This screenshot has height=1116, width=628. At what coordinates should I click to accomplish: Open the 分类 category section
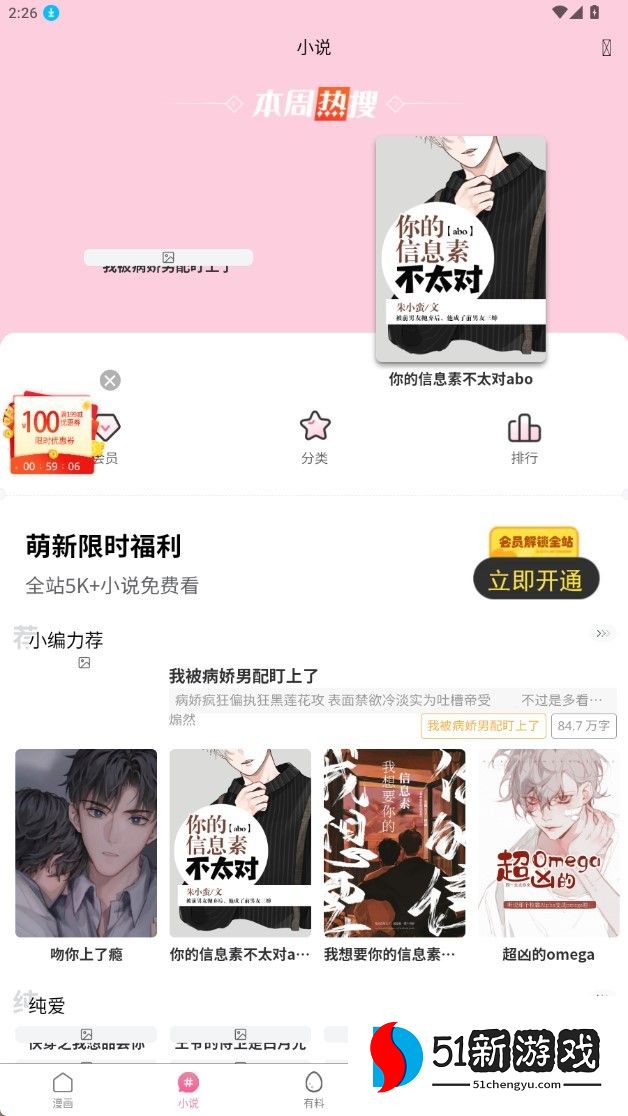coord(315,438)
